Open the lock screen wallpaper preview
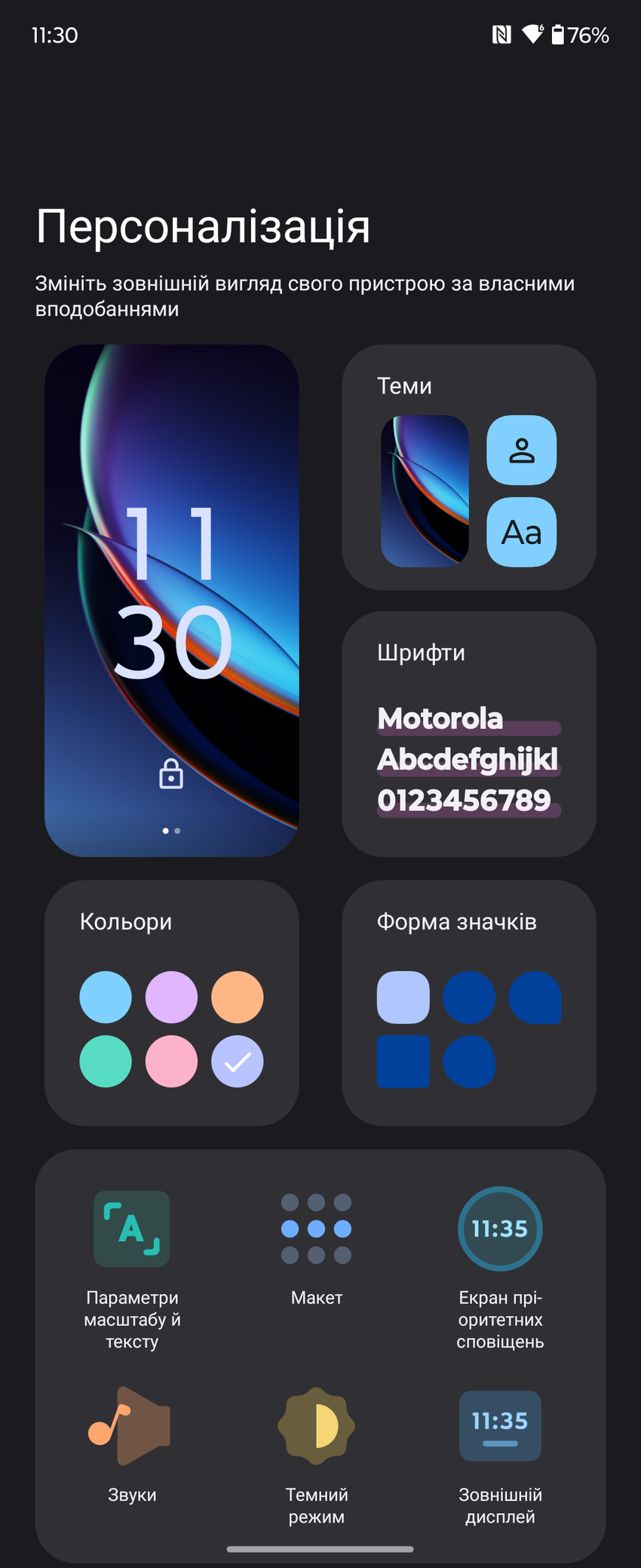 [x=171, y=600]
